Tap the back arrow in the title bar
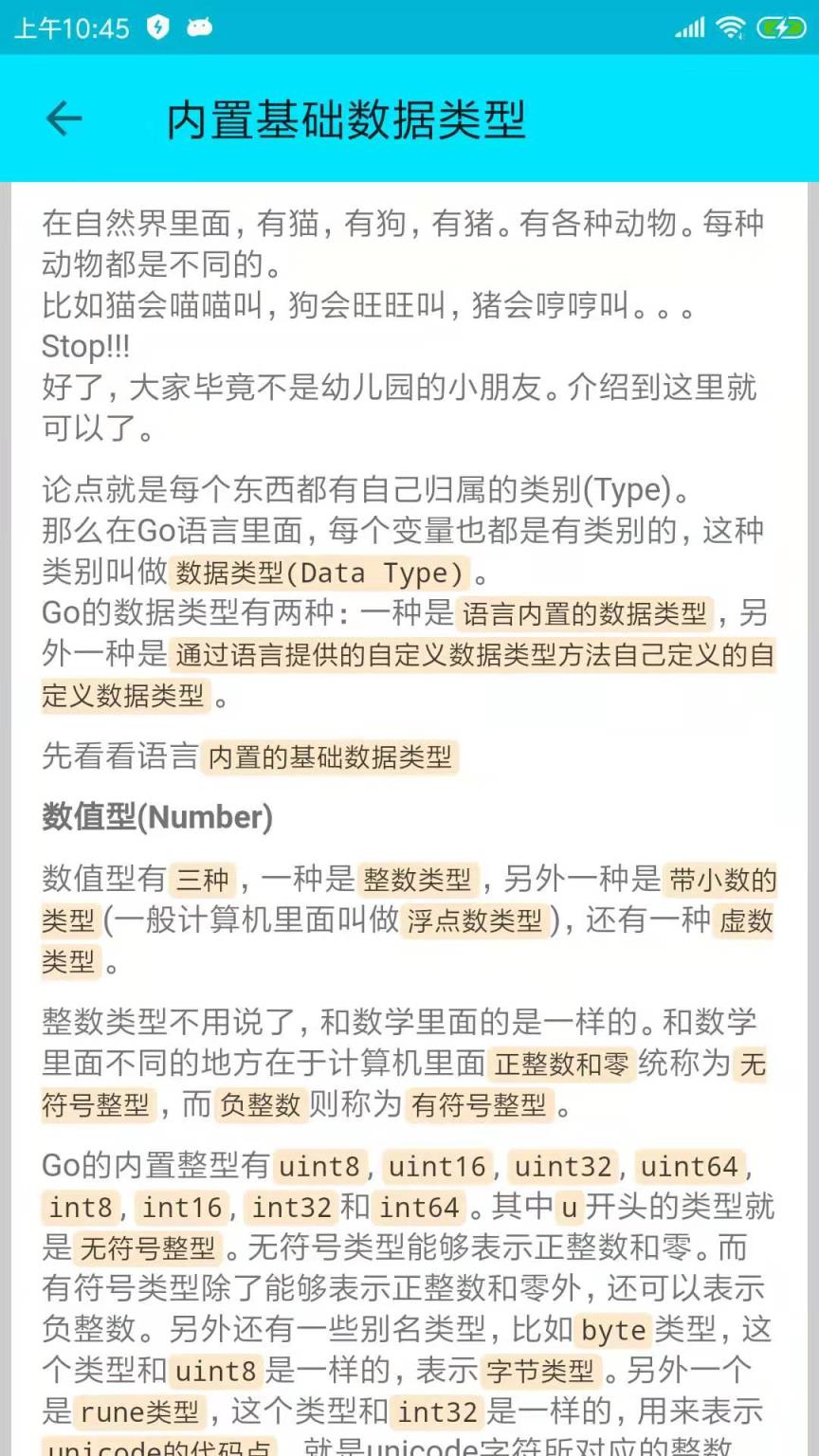Image resolution: width=819 pixels, height=1456 pixels. (62, 118)
